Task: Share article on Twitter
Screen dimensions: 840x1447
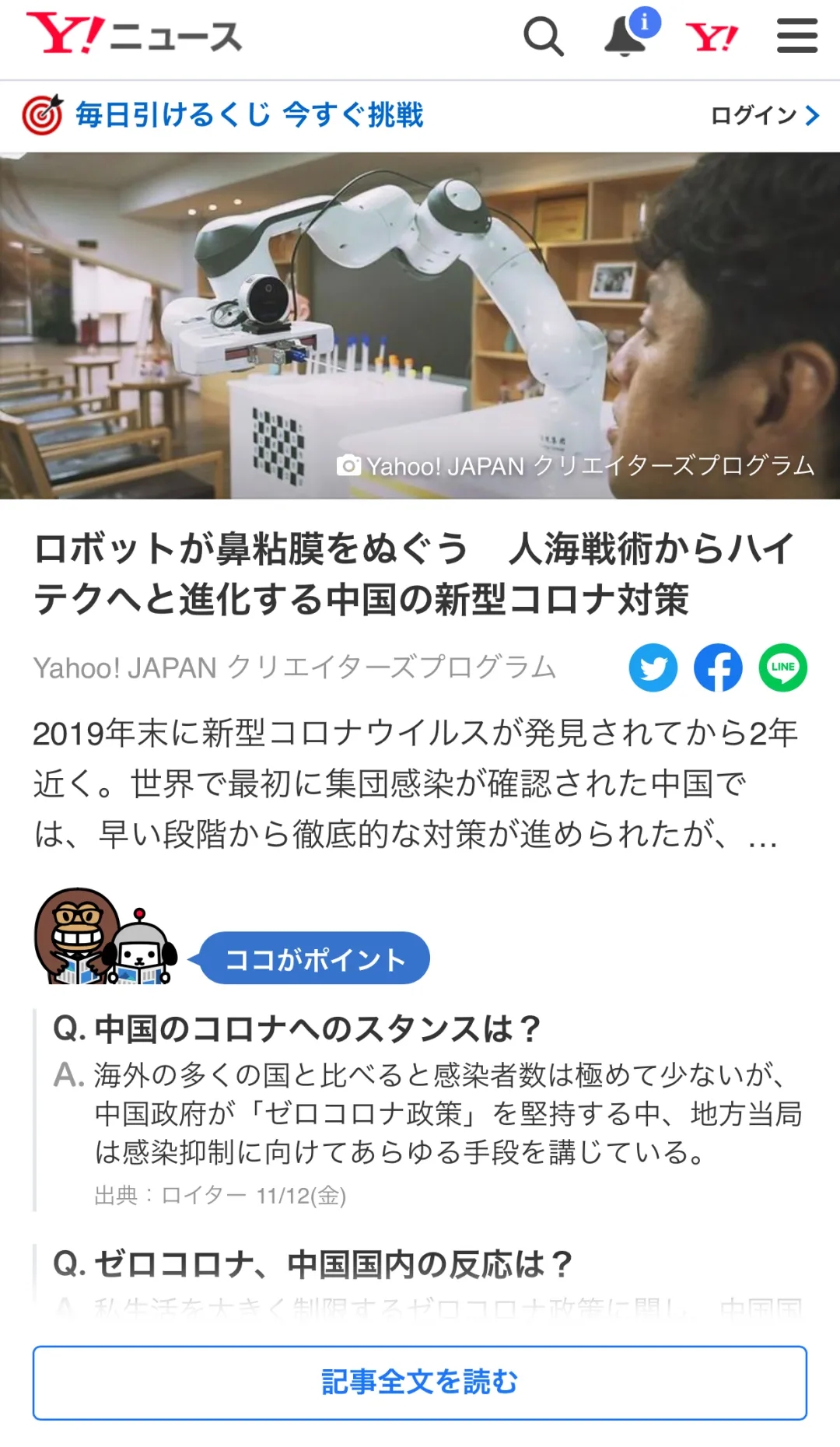Action: [x=653, y=667]
